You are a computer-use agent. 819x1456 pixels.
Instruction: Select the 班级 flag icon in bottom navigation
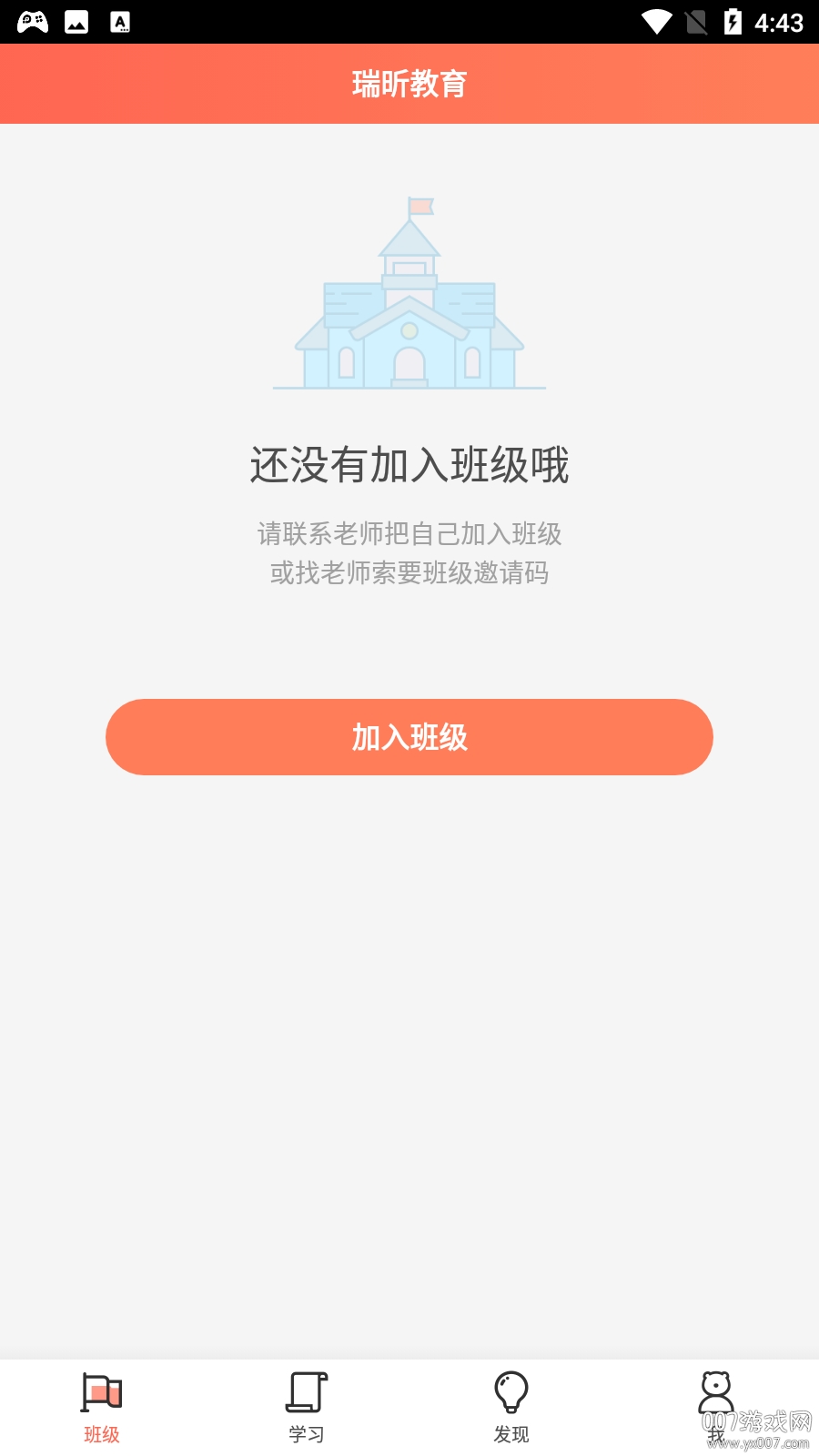pos(102,1390)
